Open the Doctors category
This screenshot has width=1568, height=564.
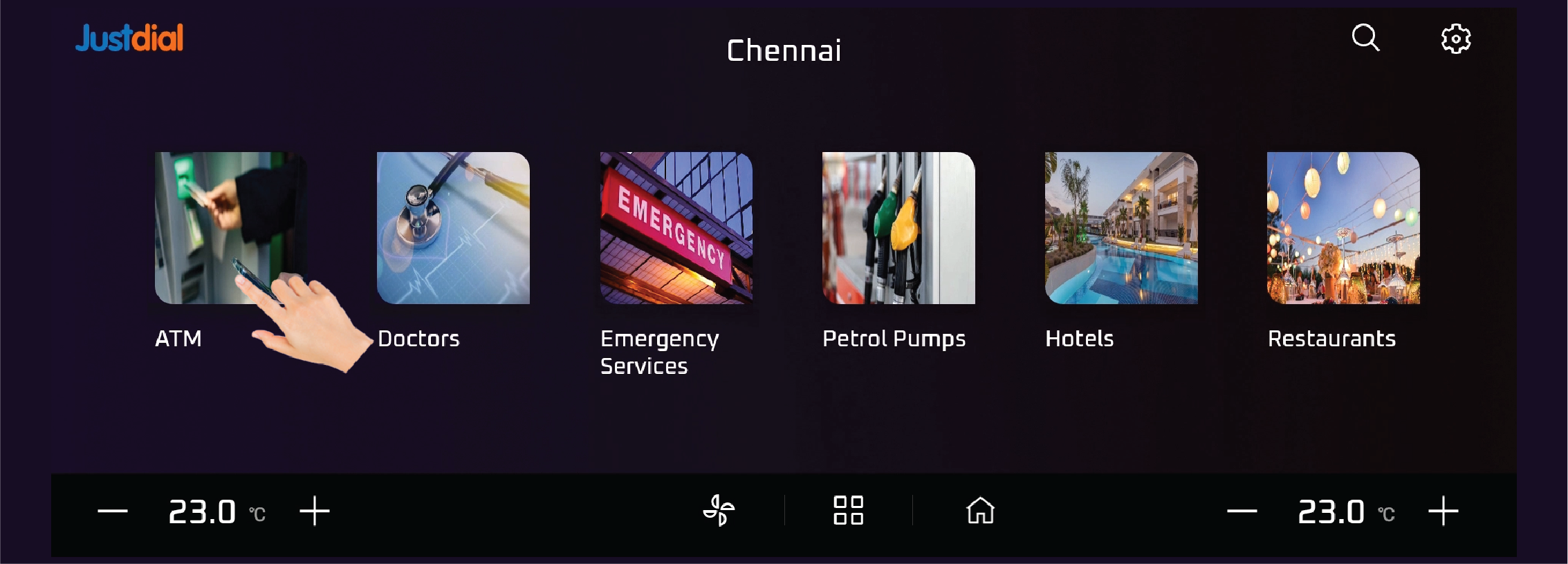tap(453, 228)
